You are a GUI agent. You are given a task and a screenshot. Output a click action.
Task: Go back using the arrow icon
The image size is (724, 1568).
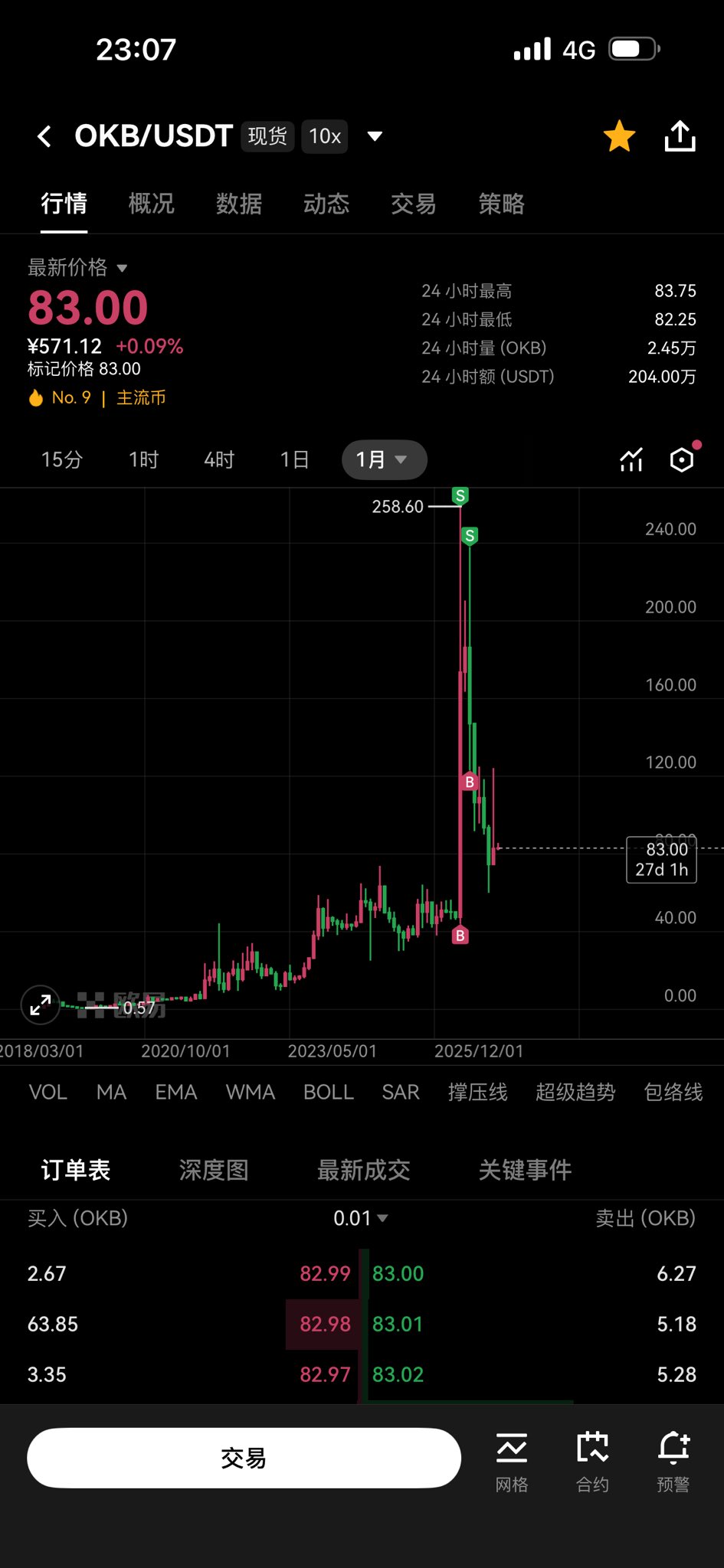pyautogui.click(x=44, y=137)
